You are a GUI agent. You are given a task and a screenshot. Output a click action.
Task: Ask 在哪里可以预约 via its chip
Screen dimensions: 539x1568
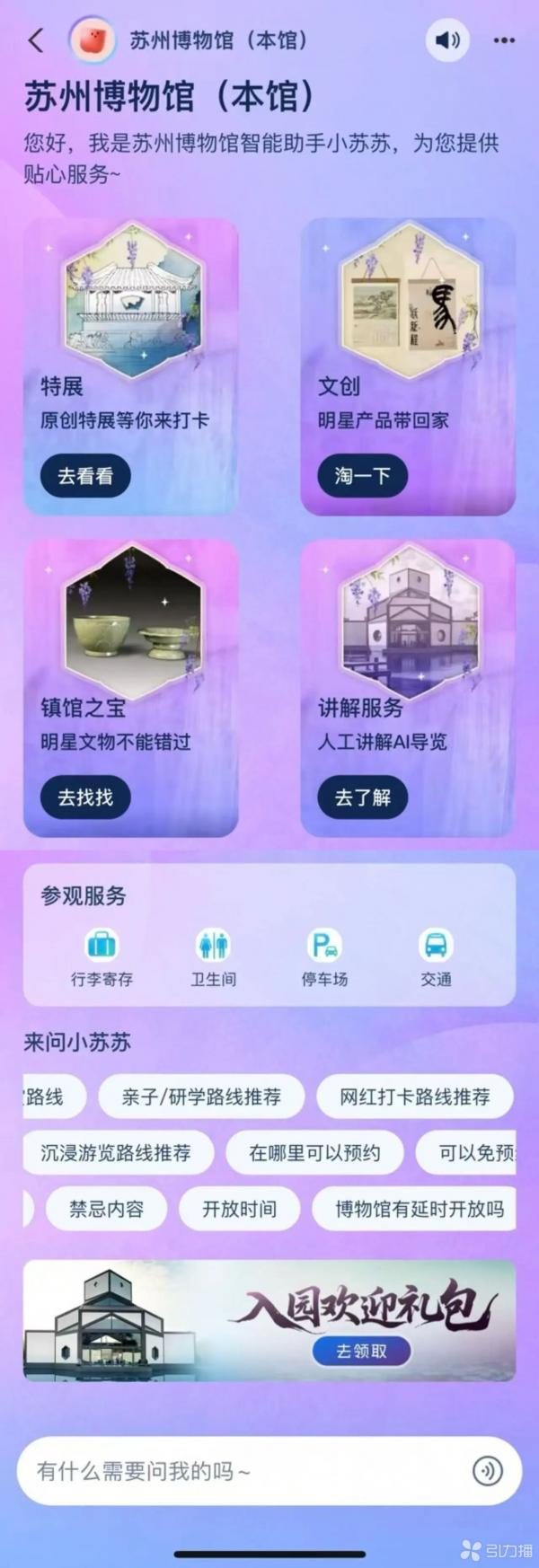(x=314, y=1153)
